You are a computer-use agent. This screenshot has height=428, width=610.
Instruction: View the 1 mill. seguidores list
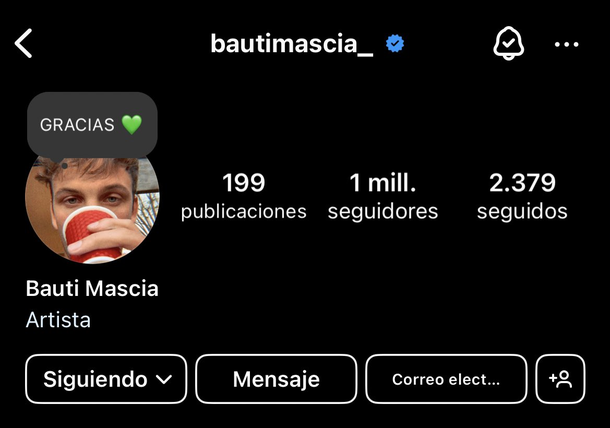coord(383,196)
